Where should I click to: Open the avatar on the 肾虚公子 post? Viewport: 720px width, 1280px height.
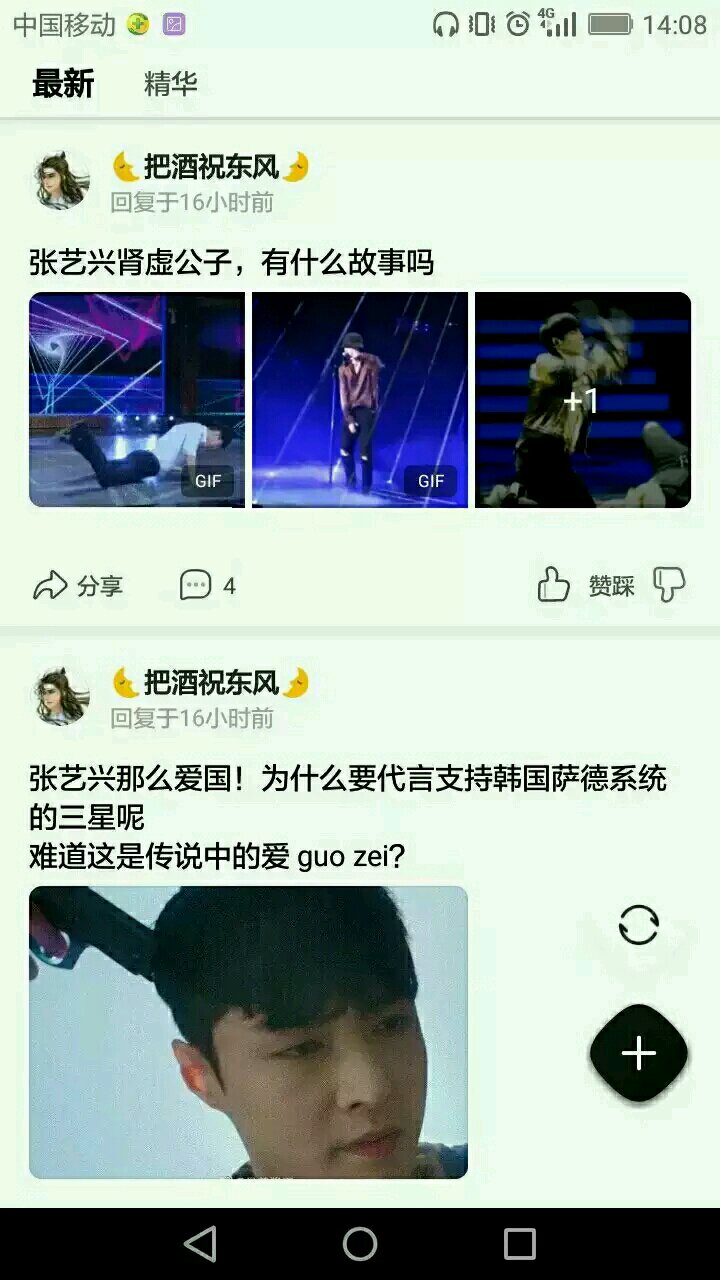click(x=62, y=181)
